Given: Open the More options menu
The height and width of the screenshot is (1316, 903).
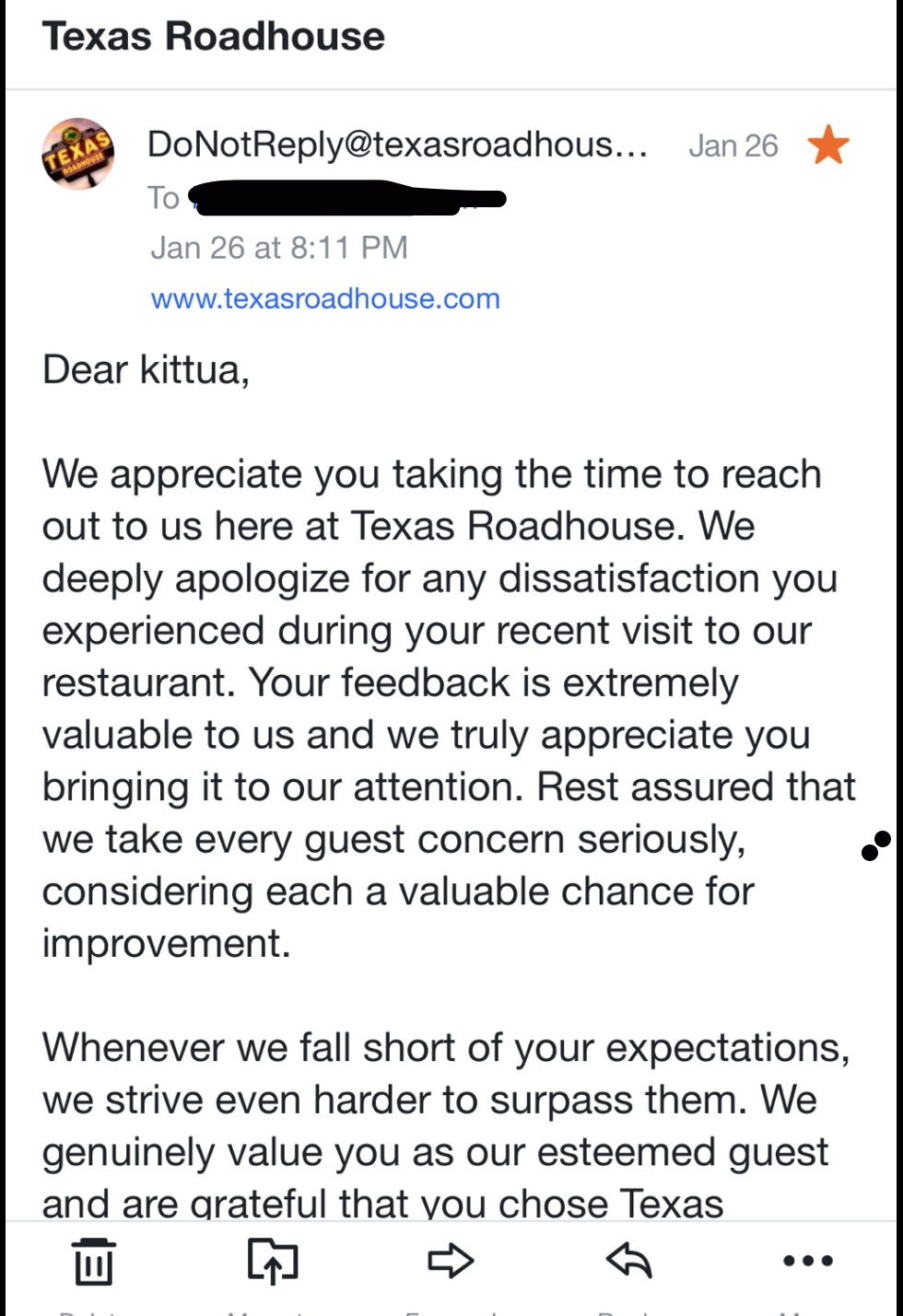Looking at the screenshot, I should (x=807, y=1261).
